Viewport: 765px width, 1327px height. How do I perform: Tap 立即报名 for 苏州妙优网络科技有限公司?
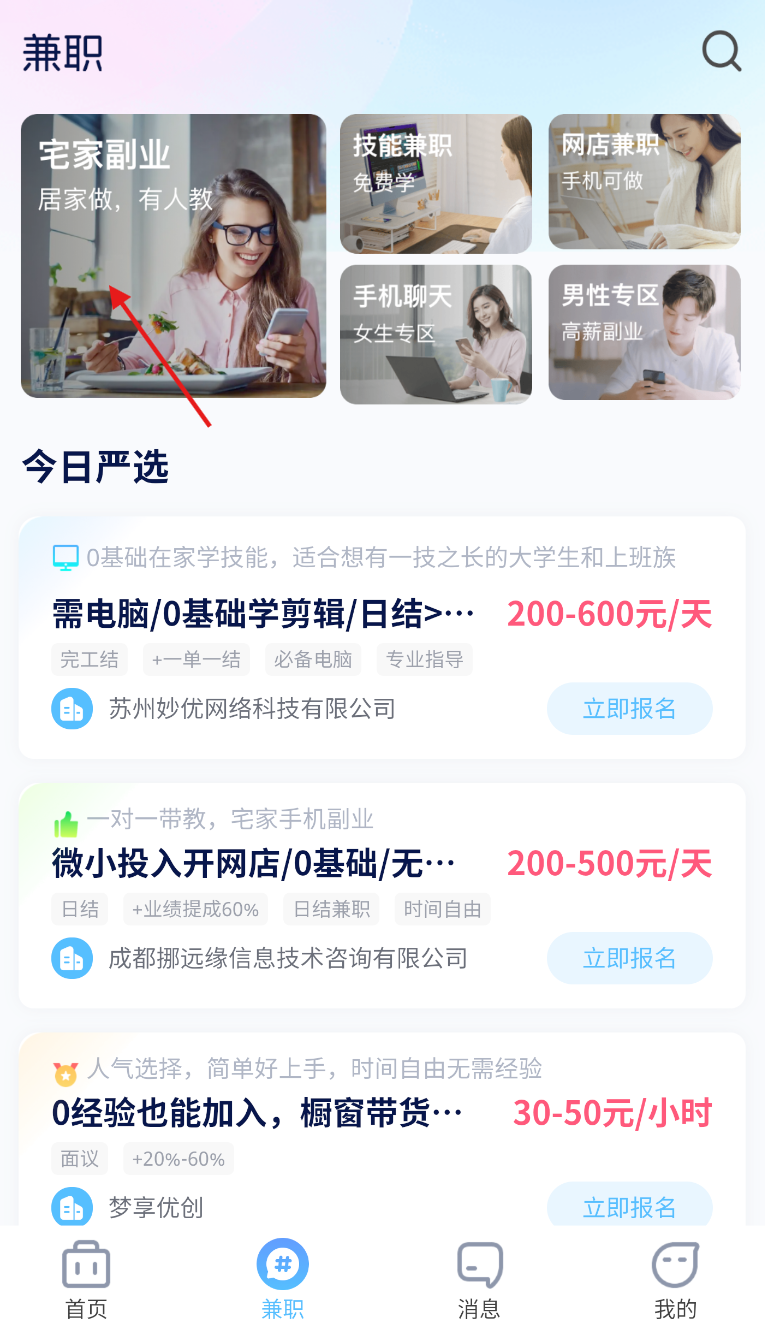(630, 709)
